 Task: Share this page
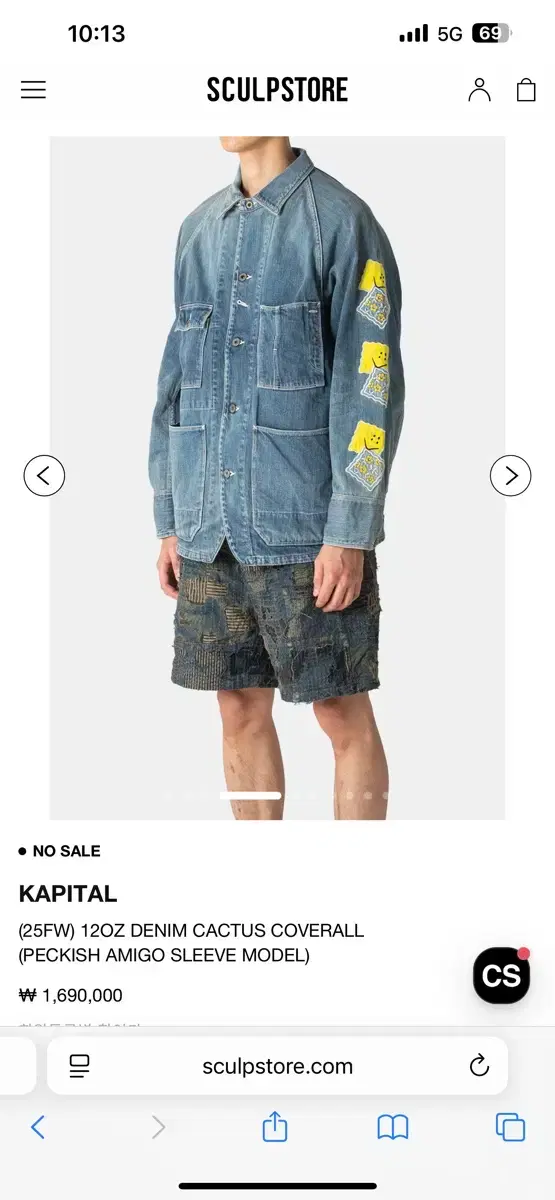[275, 1127]
